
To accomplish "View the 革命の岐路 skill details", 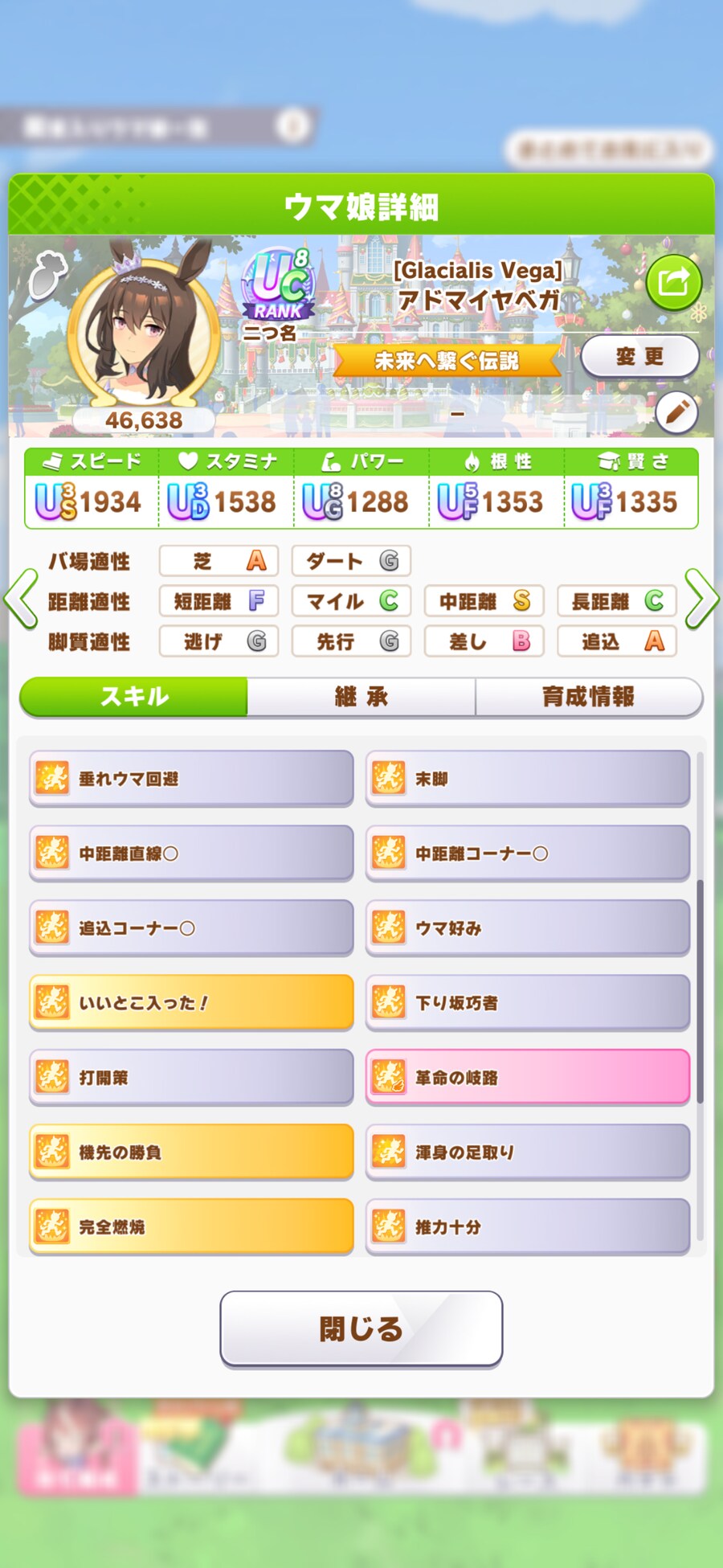I will 528,1078.
